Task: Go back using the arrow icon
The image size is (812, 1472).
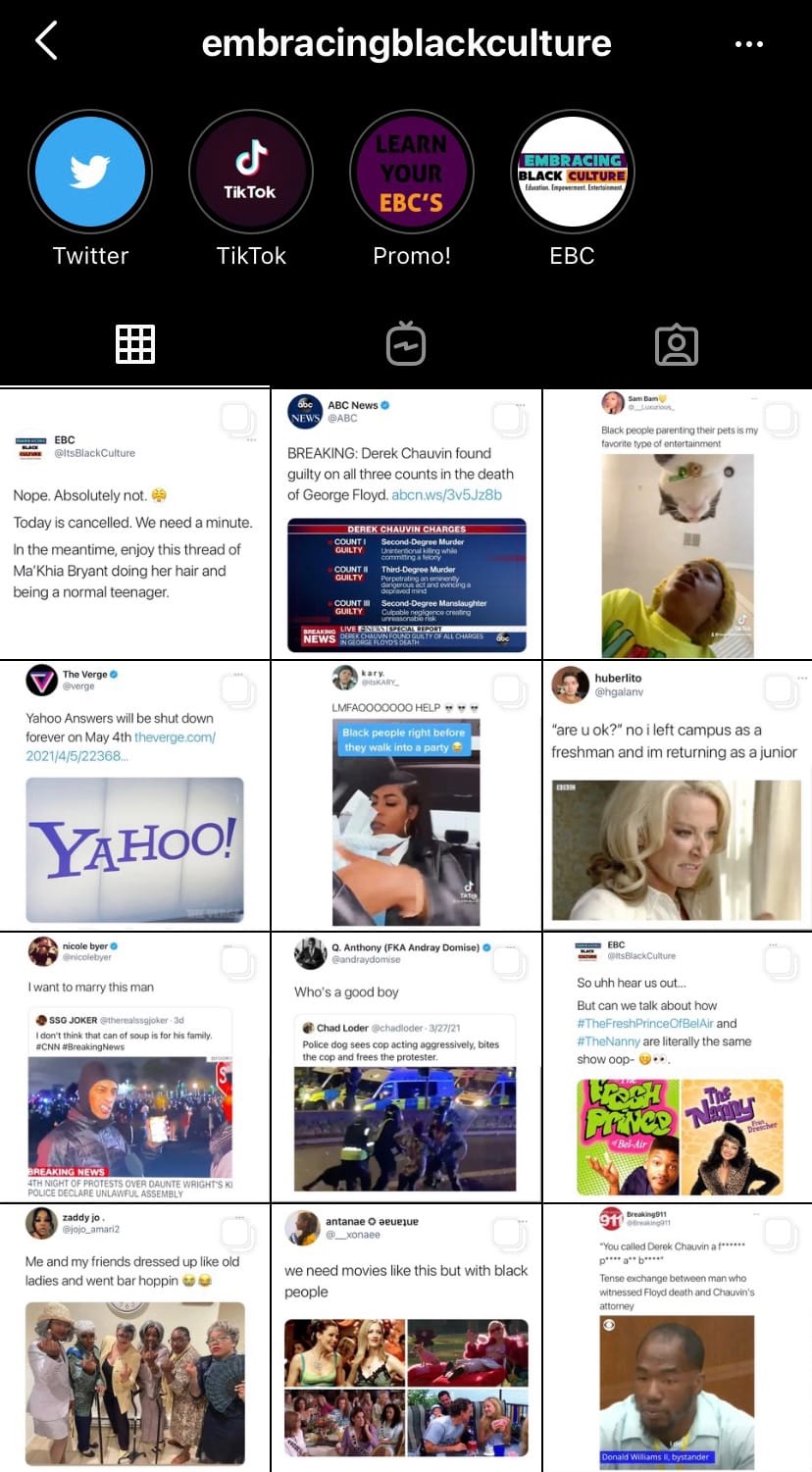Action: 46,42
